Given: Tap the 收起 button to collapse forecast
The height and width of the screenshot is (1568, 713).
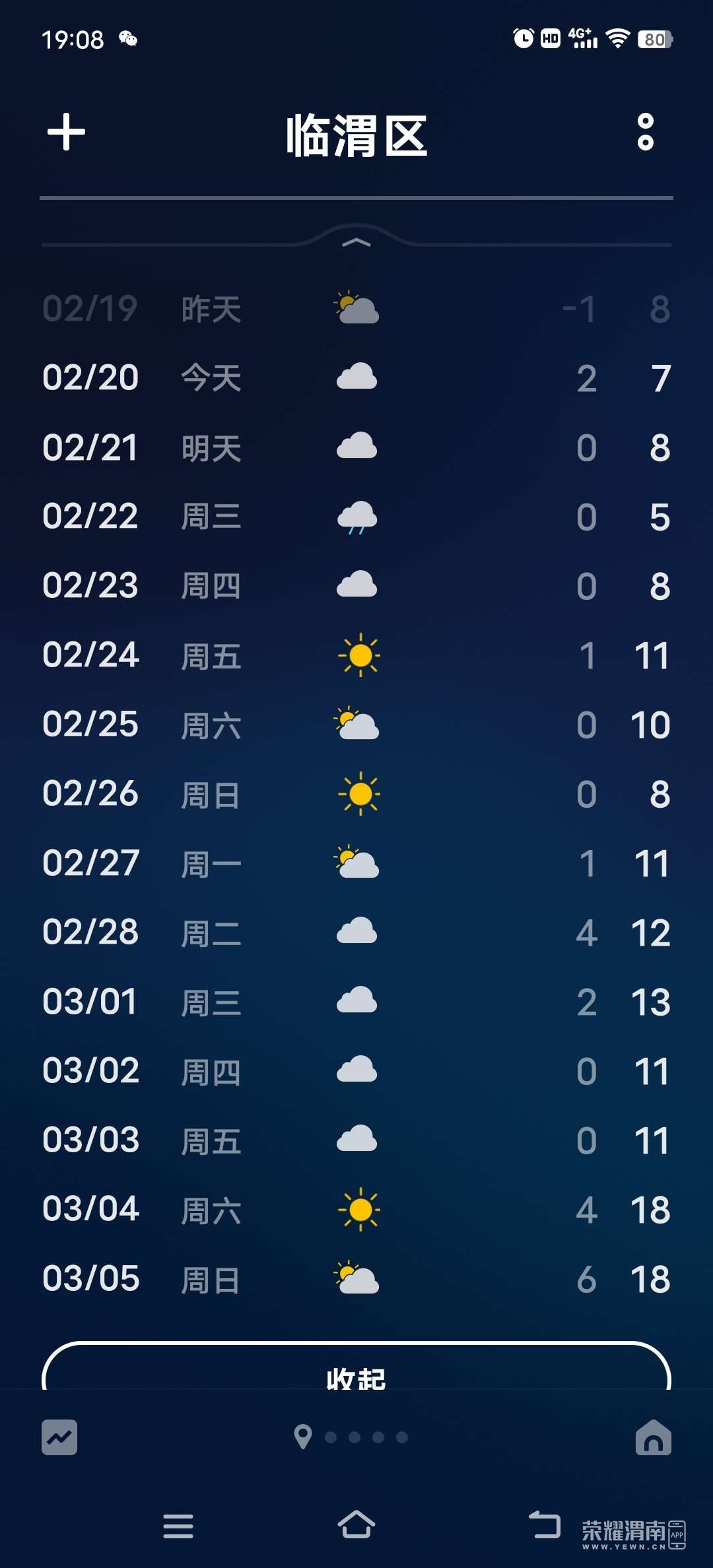Looking at the screenshot, I should (x=356, y=1371).
